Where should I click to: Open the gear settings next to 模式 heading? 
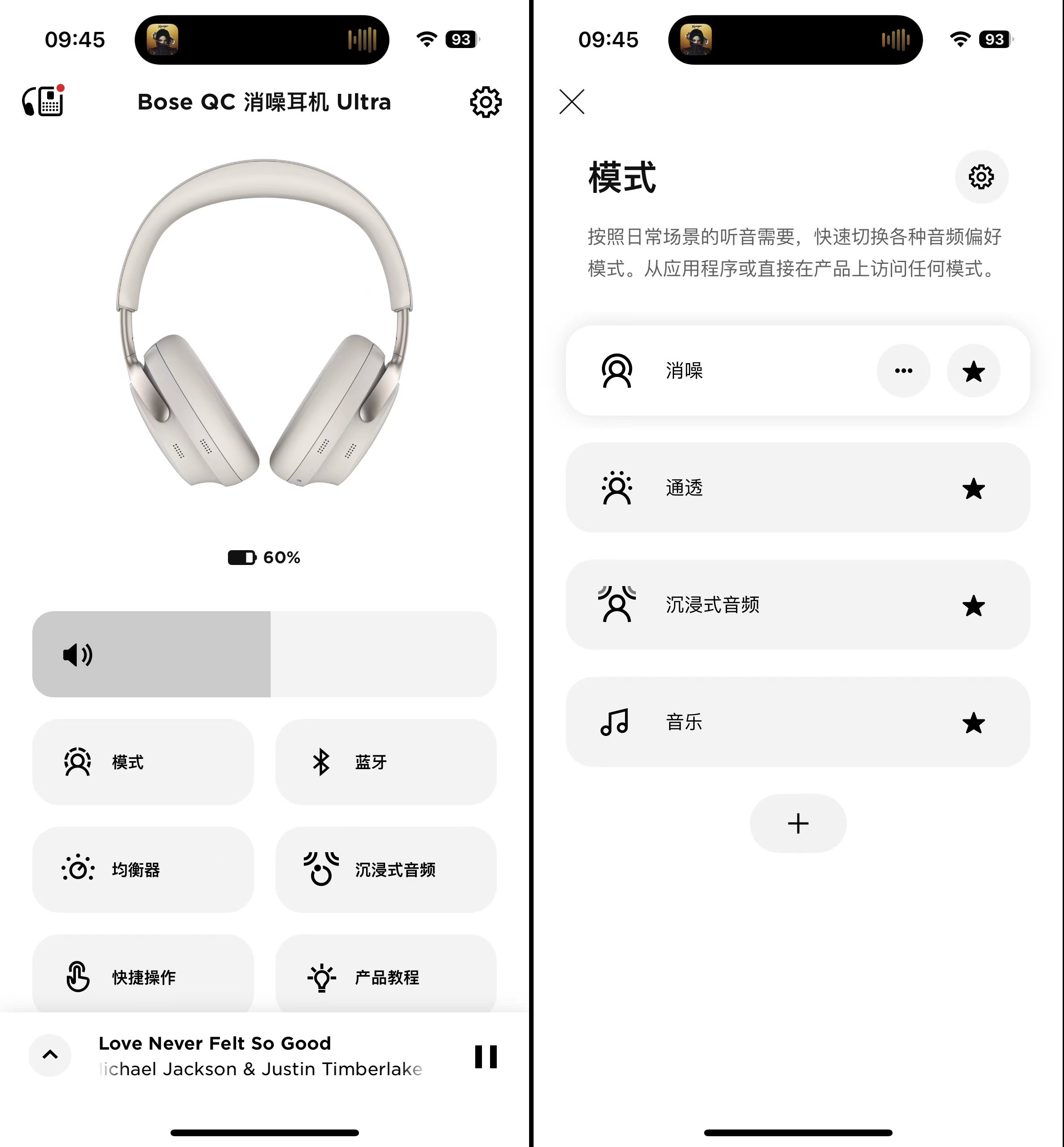[981, 177]
